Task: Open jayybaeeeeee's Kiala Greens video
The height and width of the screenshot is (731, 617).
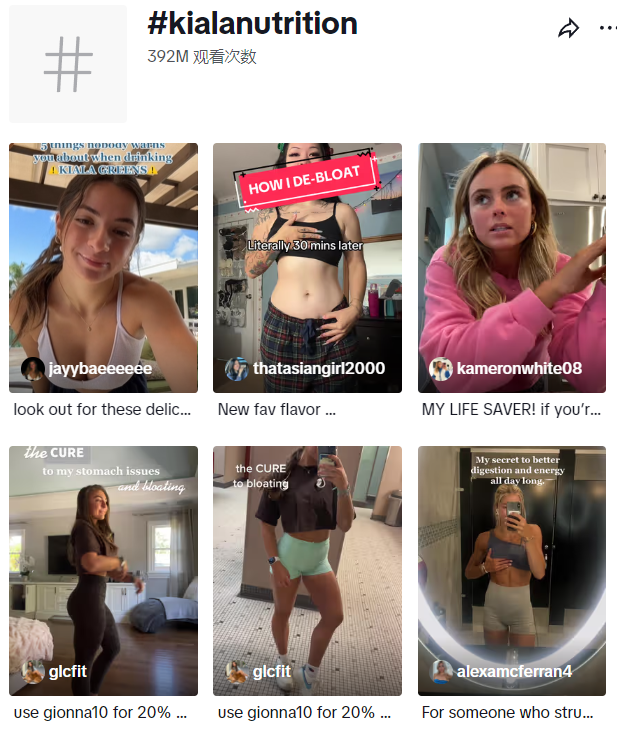Action: pos(103,267)
